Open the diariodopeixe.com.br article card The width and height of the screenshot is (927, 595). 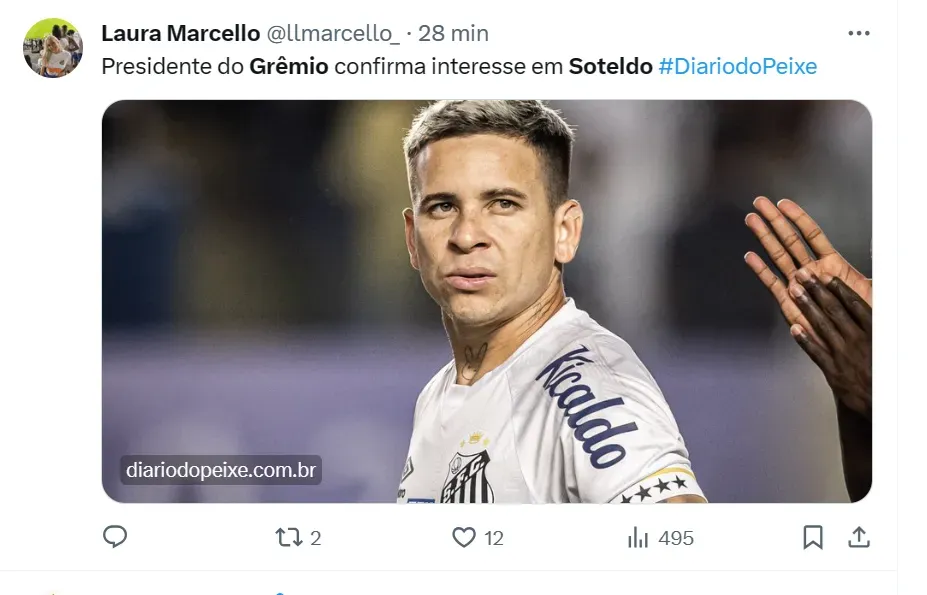point(486,300)
